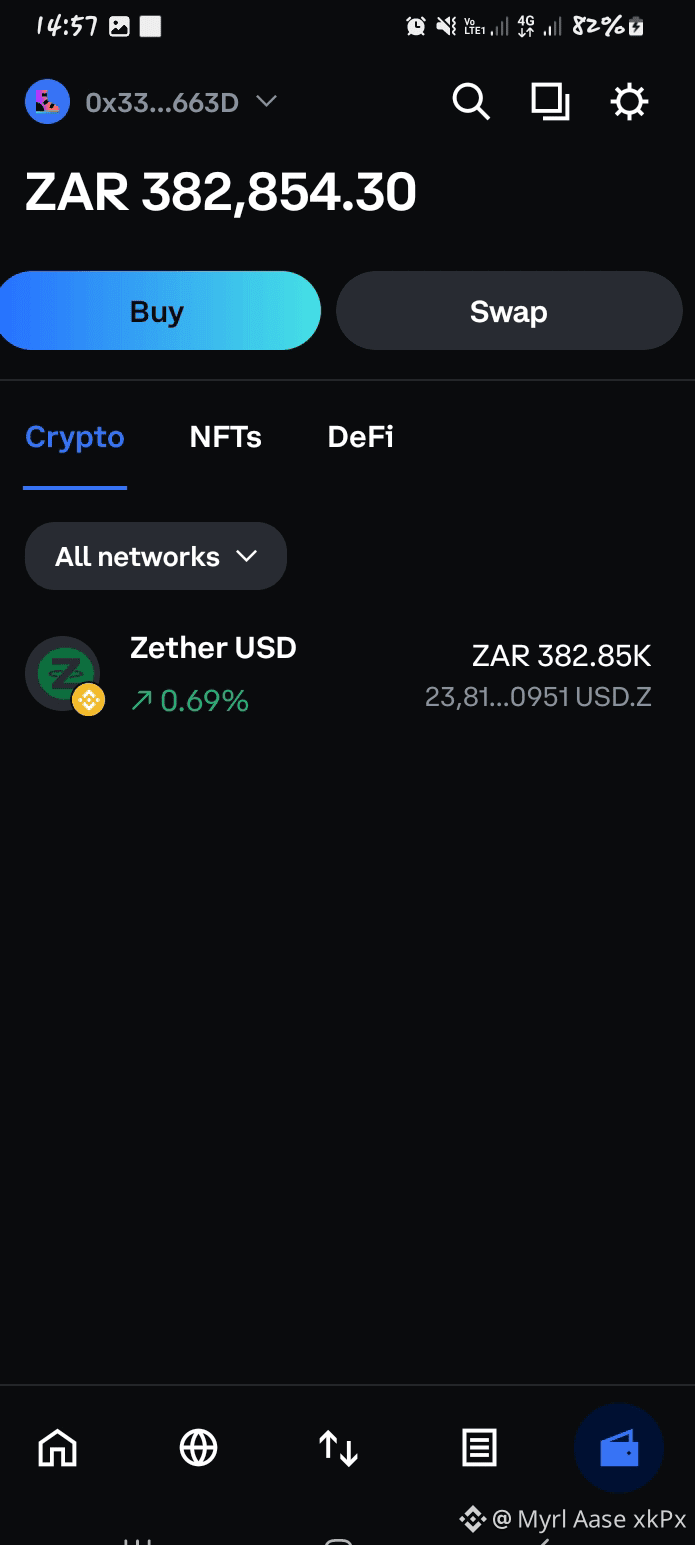Go to the home tab in bottom bar
The width and height of the screenshot is (695, 1545).
(57, 1447)
